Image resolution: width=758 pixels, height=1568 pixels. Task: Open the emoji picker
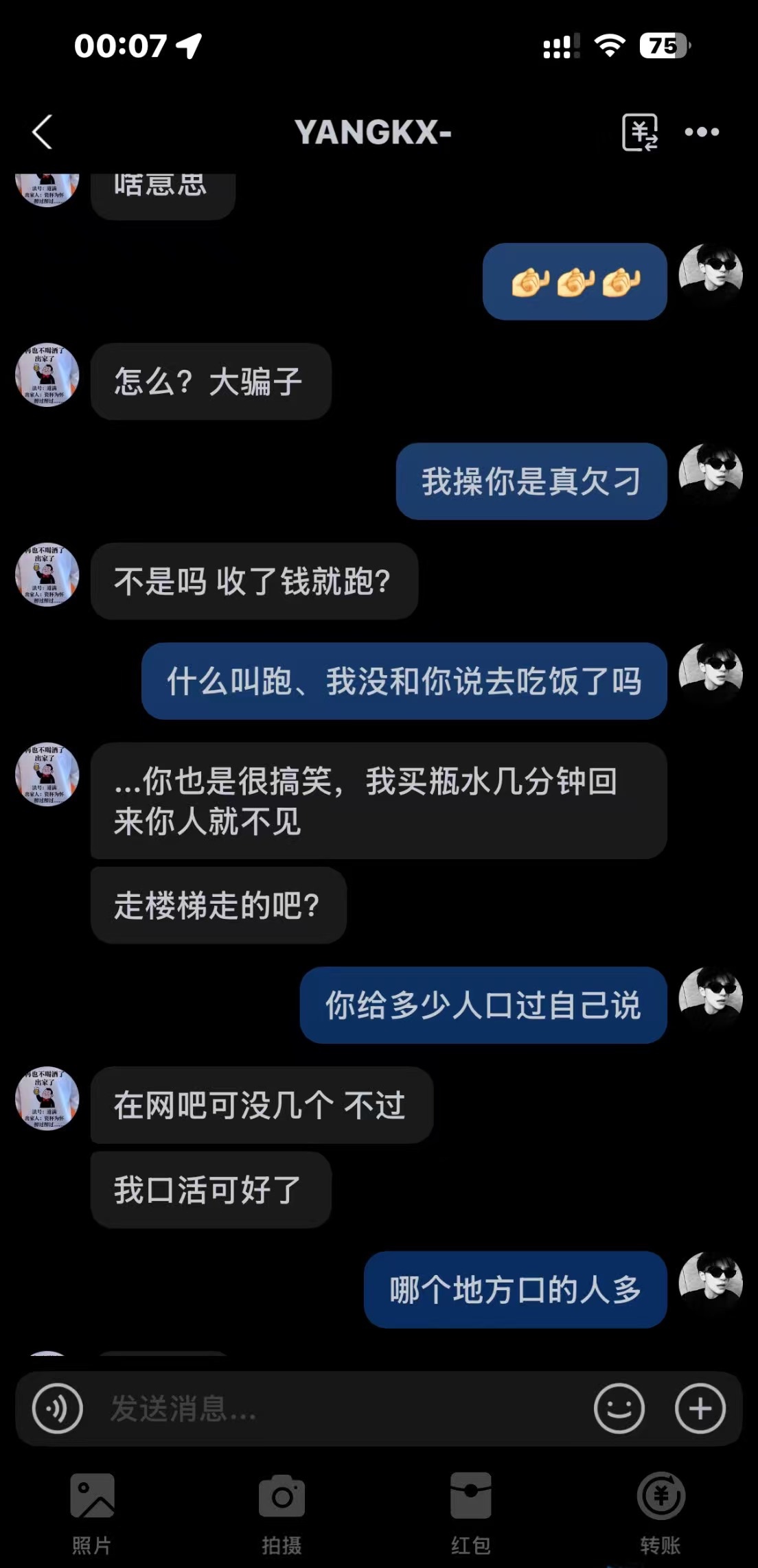click(x=619, y=1409)
